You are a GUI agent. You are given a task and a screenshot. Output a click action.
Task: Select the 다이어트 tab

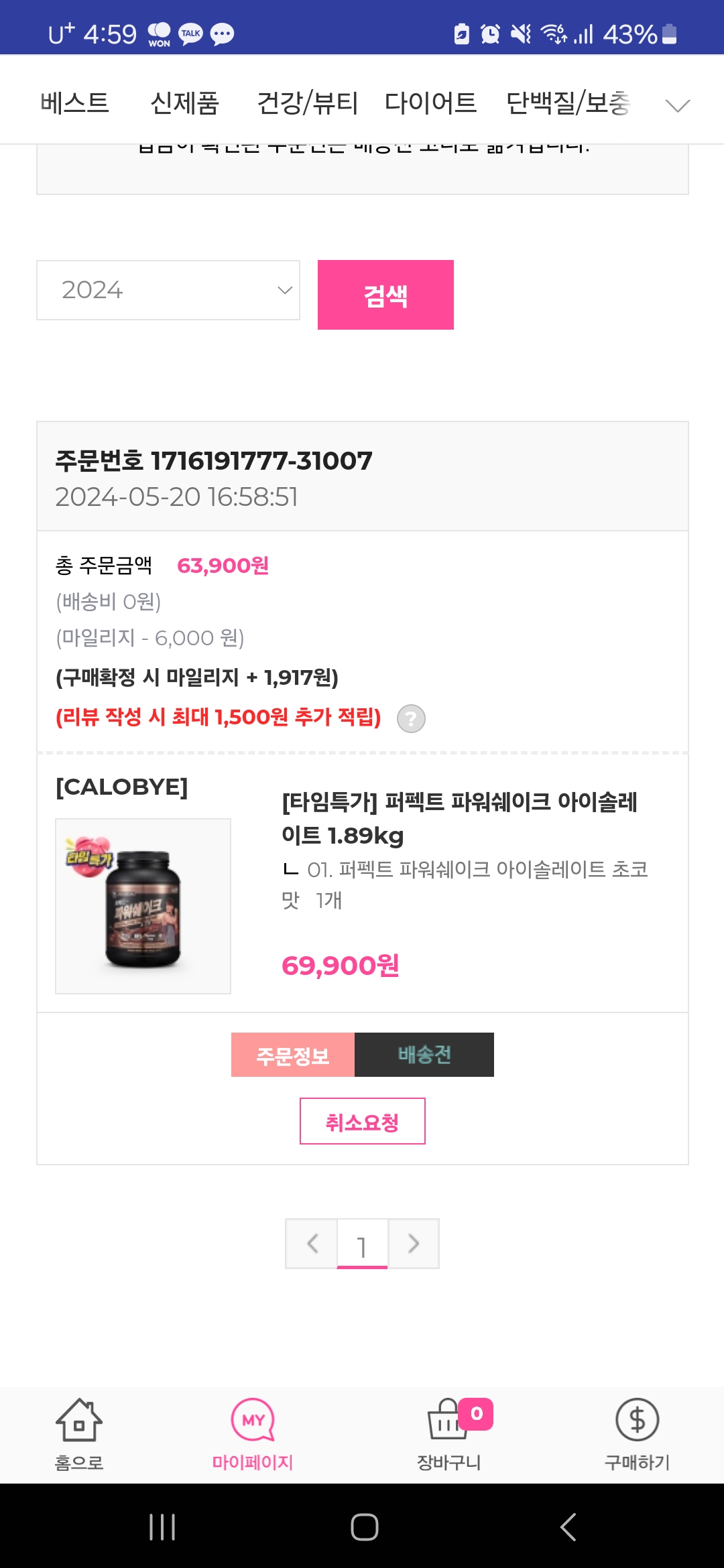pyautogui.click(x=430, y=103)
